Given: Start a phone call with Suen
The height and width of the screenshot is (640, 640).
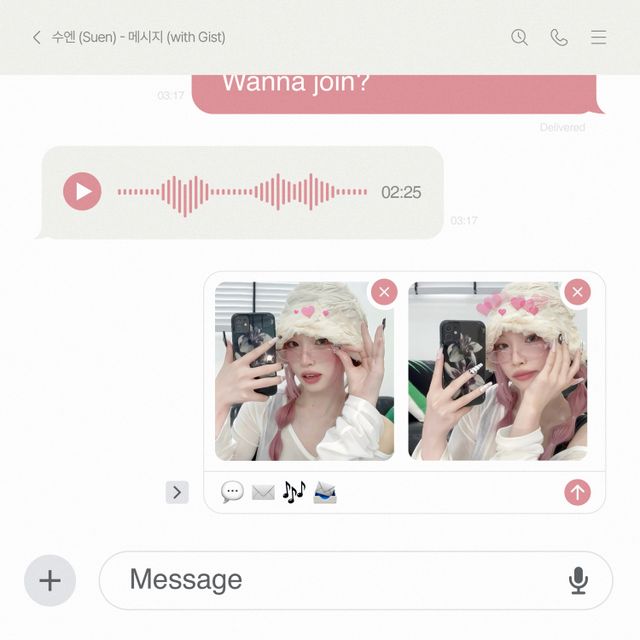Looking at the screenshot, I should coord(559,37).
